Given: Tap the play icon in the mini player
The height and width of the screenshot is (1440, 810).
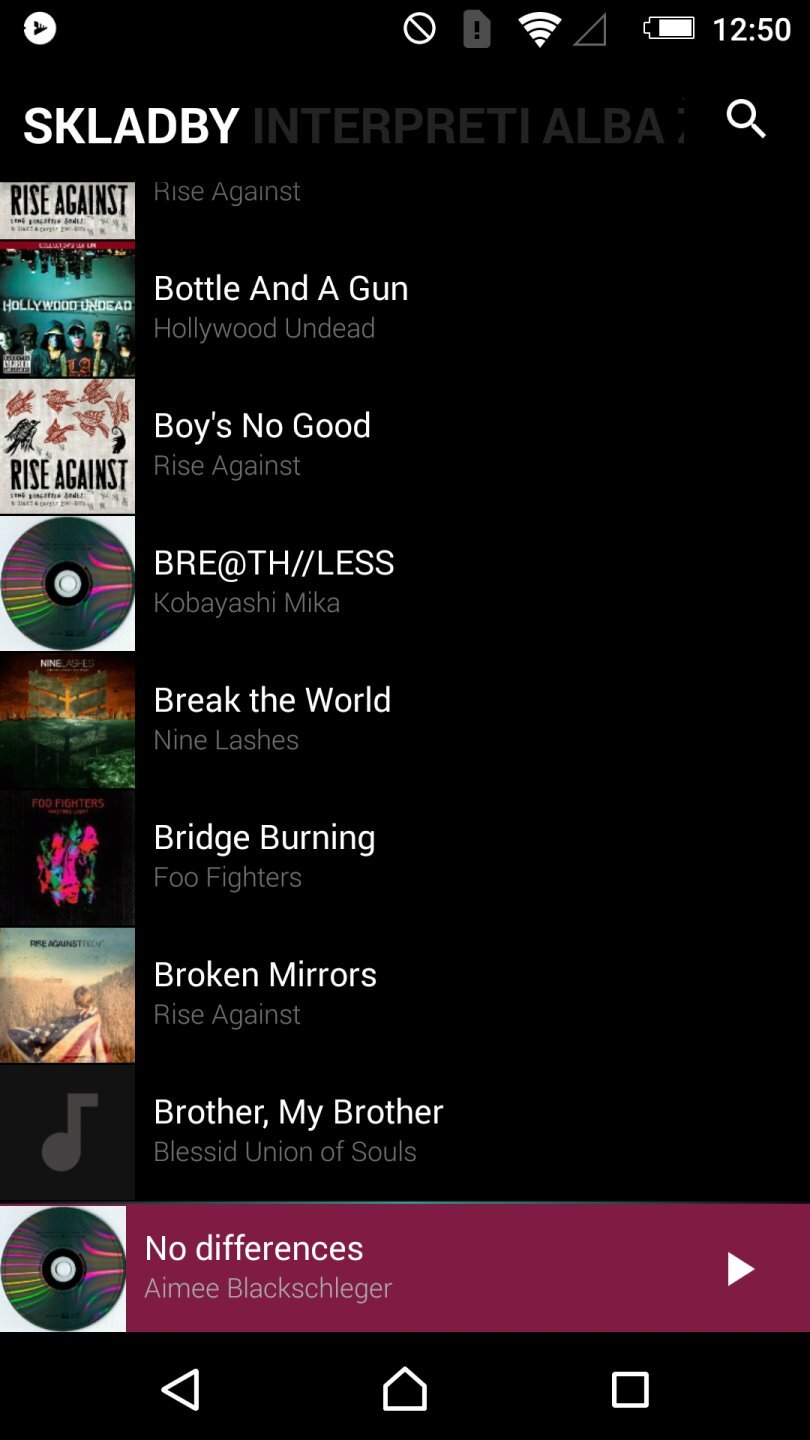Looking at the screenshot, I should click(x=740, y=1268).
